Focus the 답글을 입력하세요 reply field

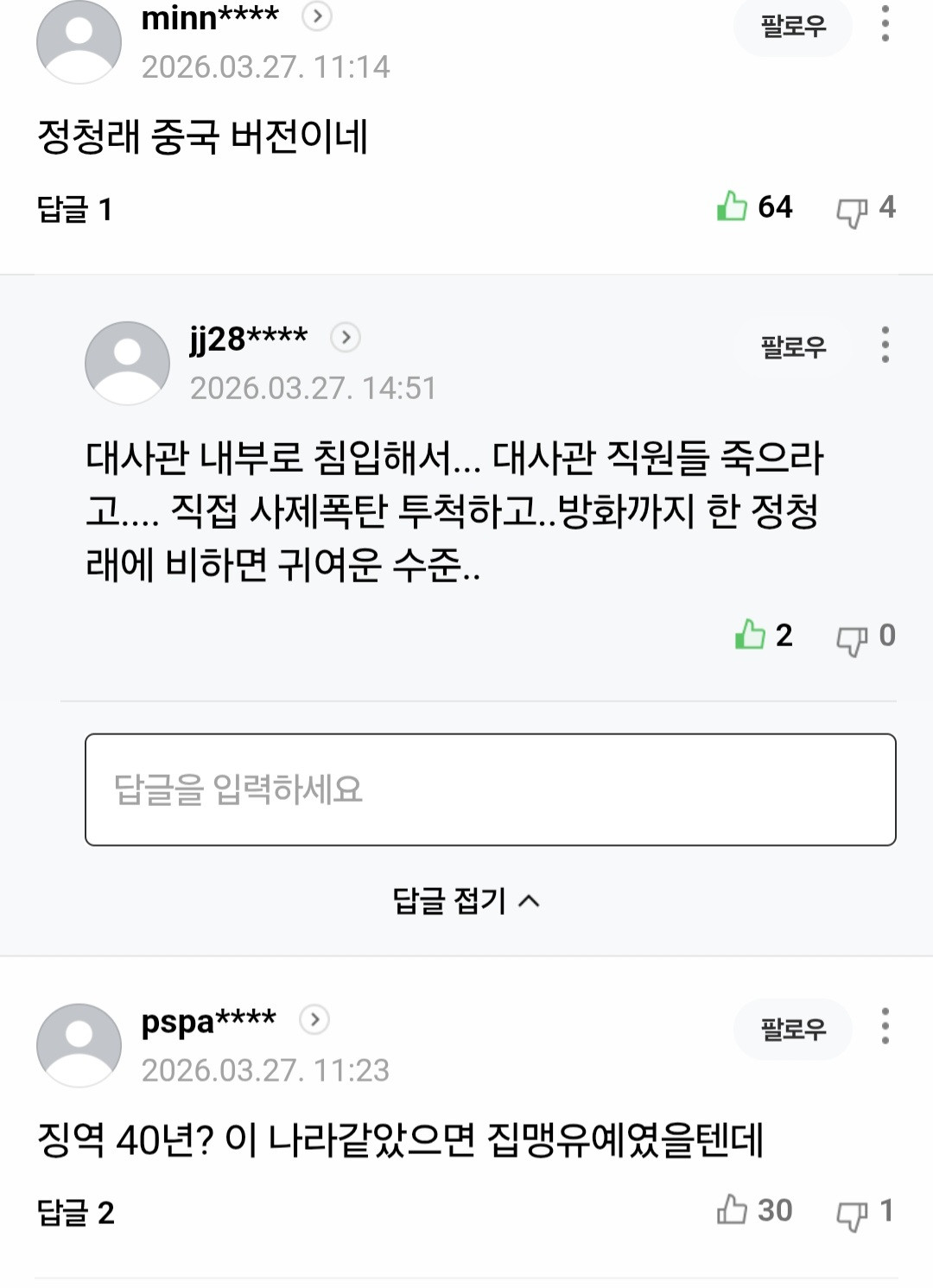(x=490, y=790)
